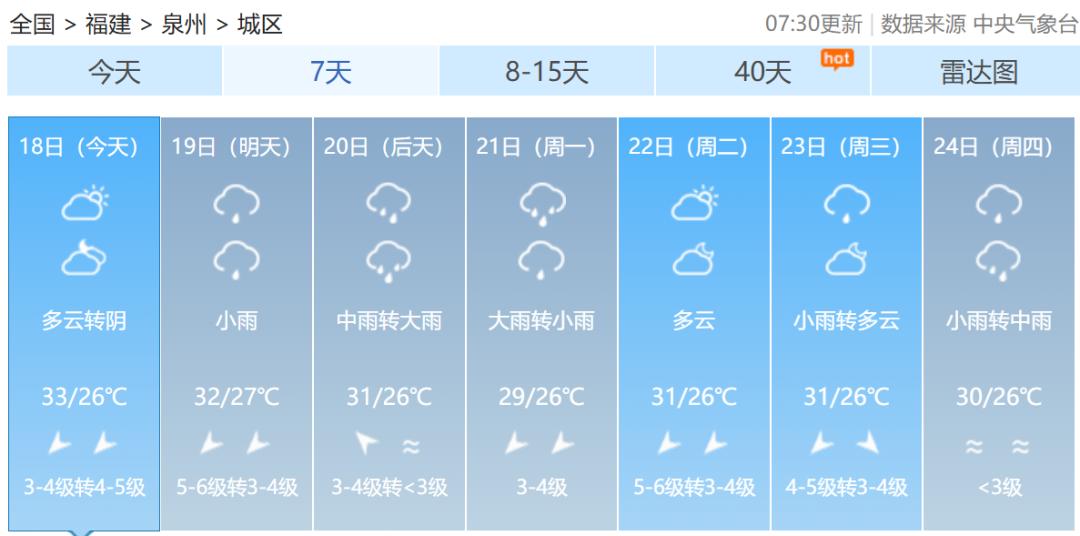This screenshot has height=536, width=1080.
Task: Open the 8-15天 forecast tab
Action: pos(547,71)
